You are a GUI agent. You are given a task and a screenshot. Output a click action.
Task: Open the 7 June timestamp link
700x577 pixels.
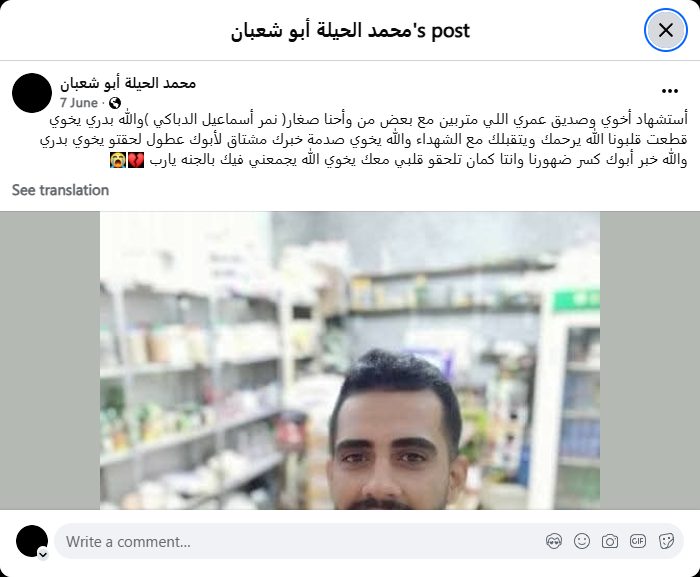click(x=79, y=102)
